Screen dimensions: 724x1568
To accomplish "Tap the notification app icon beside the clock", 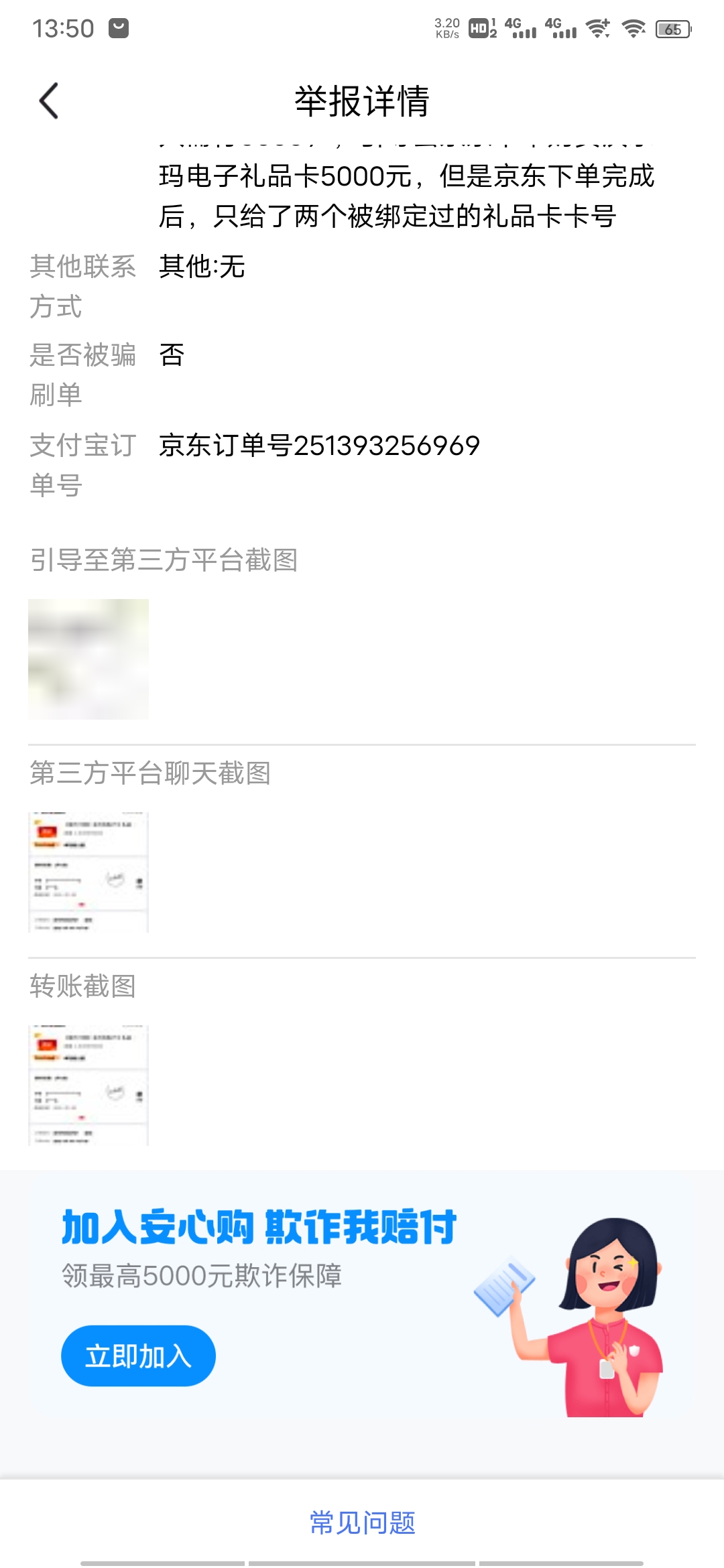I will 119,28.
